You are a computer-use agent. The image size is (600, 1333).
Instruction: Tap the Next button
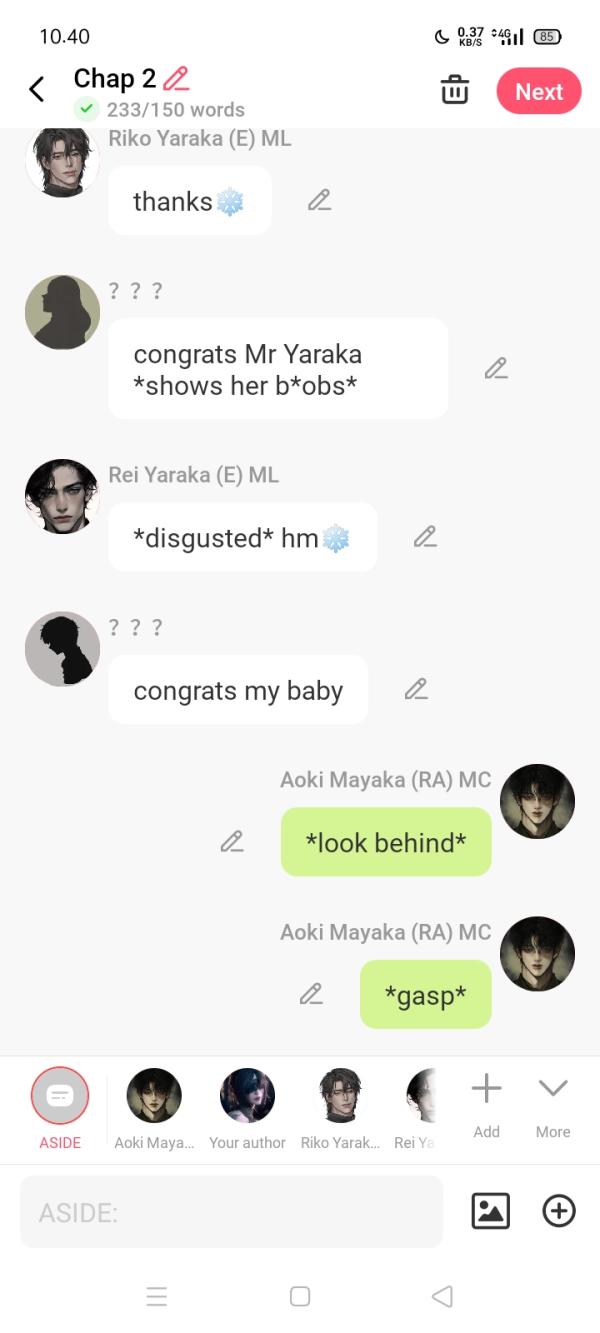(x=538, y=91)
